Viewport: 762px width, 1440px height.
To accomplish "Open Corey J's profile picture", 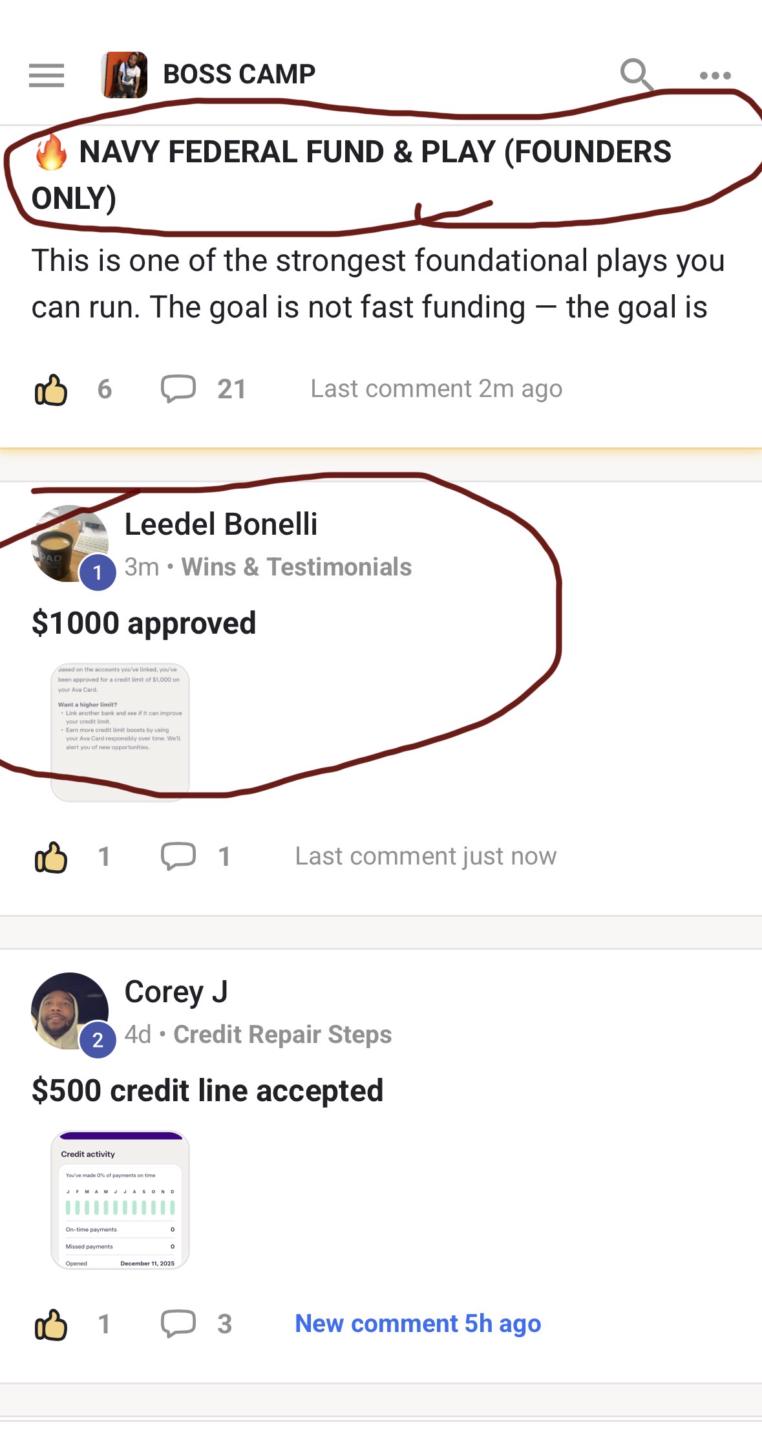I will click(x=70, y=1011).
